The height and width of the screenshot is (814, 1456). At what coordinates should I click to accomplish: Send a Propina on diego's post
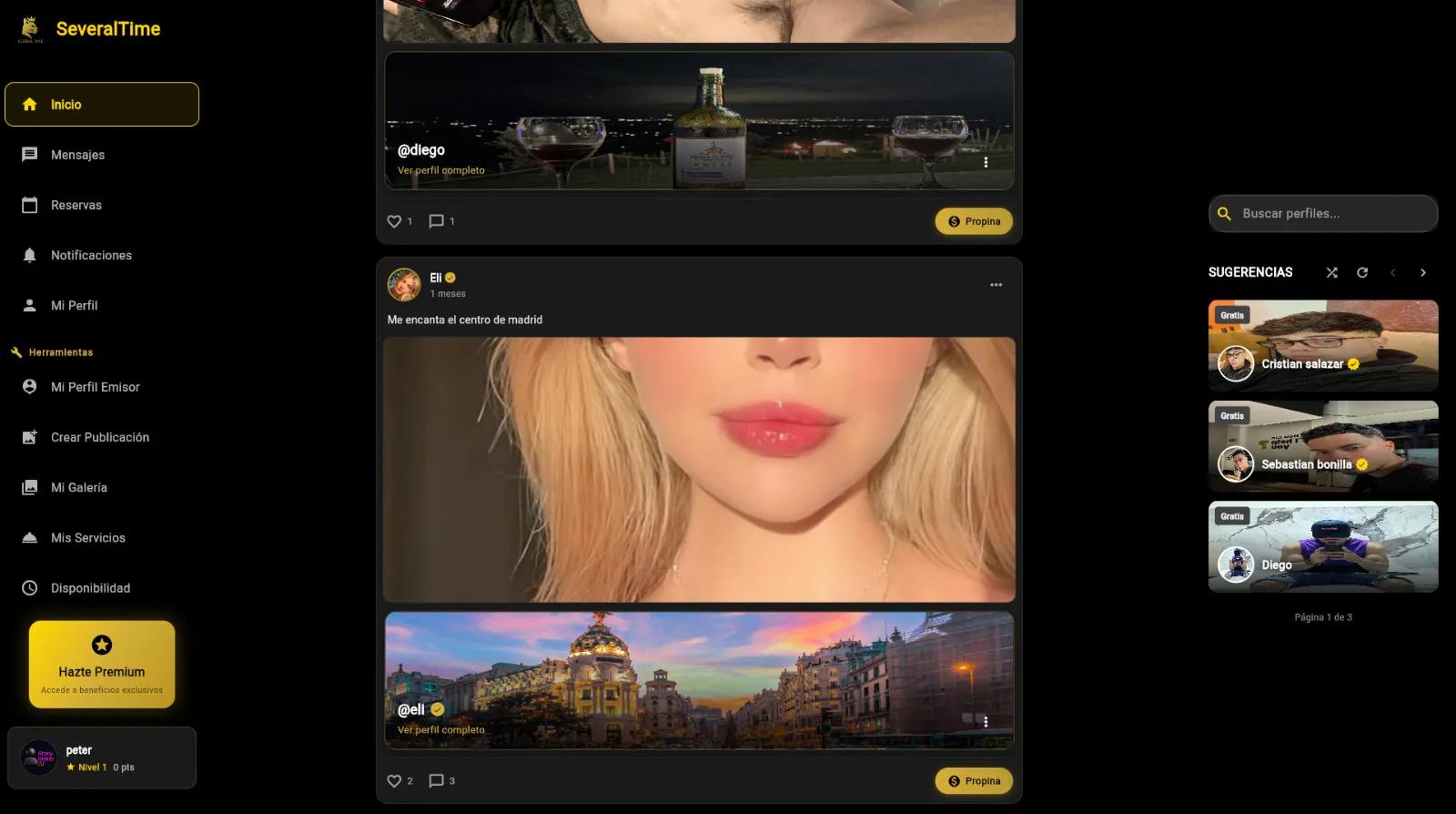(x=974, y=221)
